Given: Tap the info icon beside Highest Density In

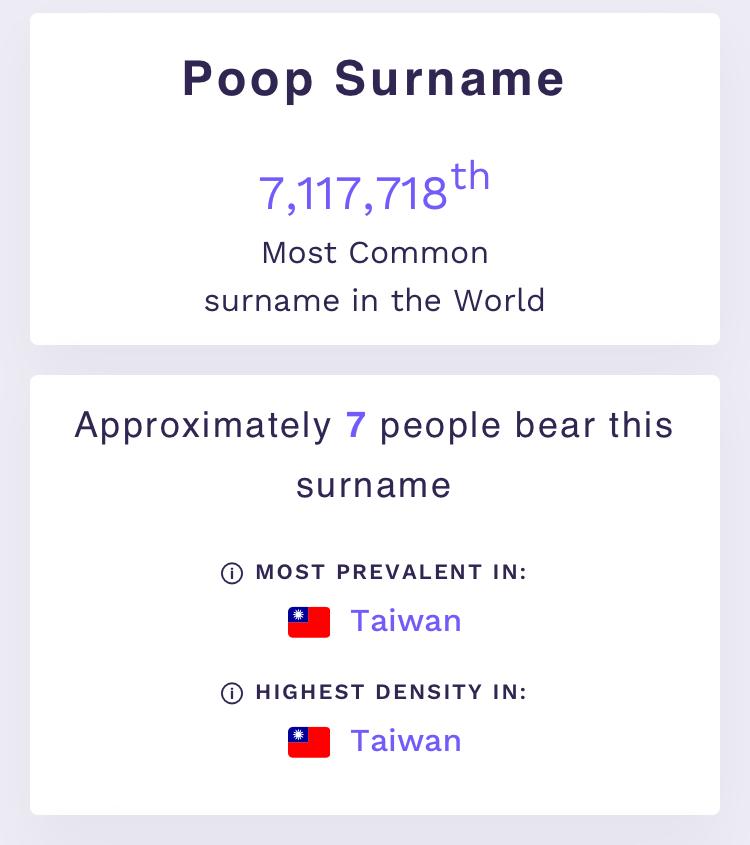Looking at the screenshot, I should click(232, 693).
